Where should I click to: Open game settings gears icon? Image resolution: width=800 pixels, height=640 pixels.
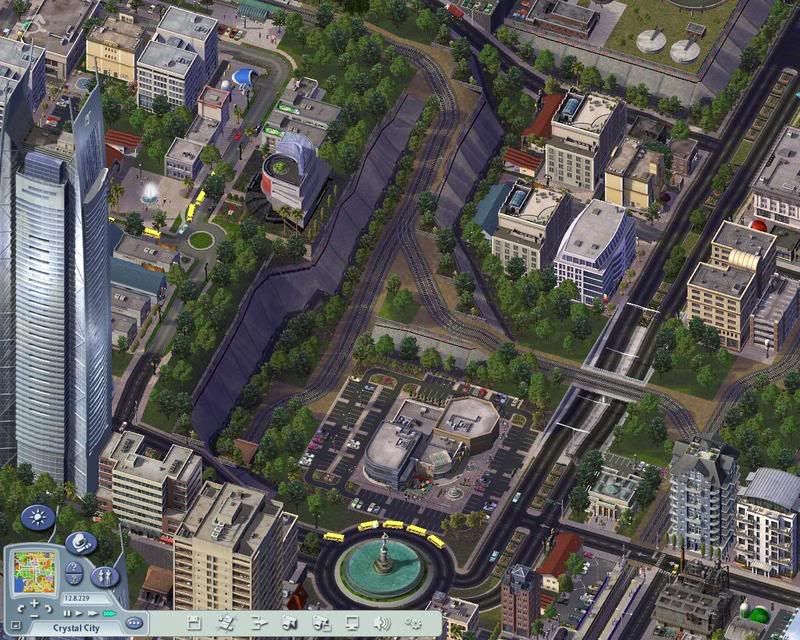click(413, 623)
